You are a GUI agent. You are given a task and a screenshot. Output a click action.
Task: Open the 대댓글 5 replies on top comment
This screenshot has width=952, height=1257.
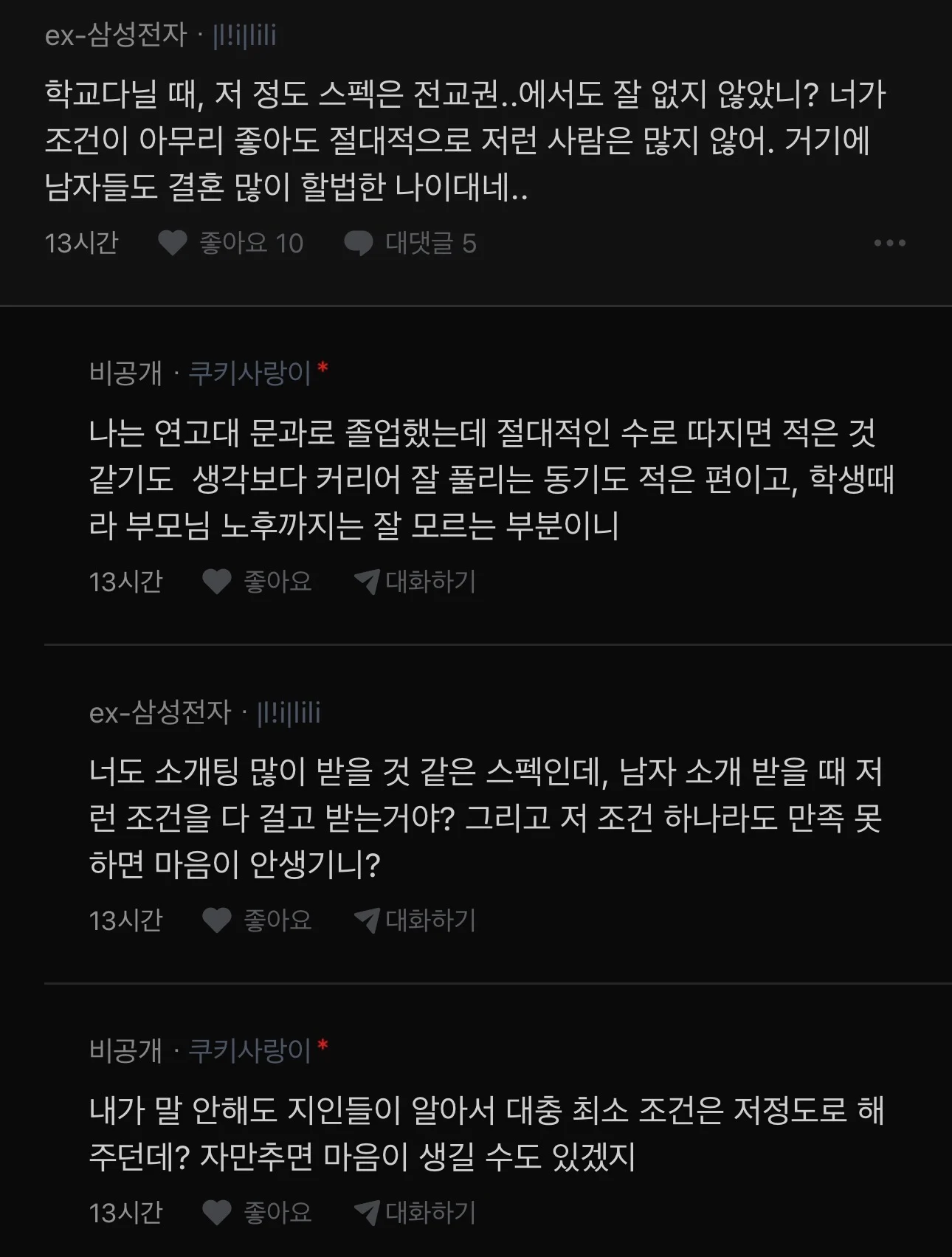click(410, 243)
